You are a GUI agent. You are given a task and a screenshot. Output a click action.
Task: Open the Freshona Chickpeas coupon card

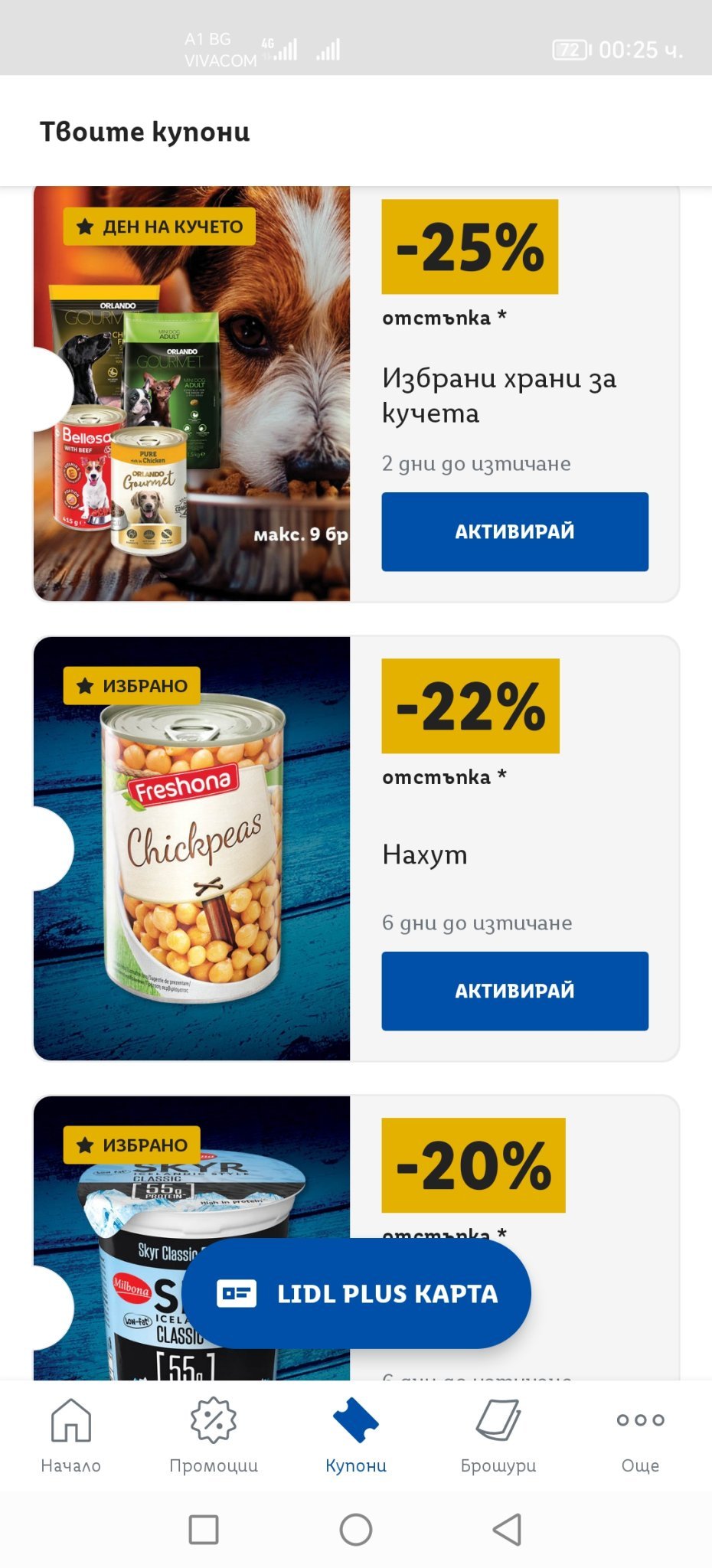191,848
